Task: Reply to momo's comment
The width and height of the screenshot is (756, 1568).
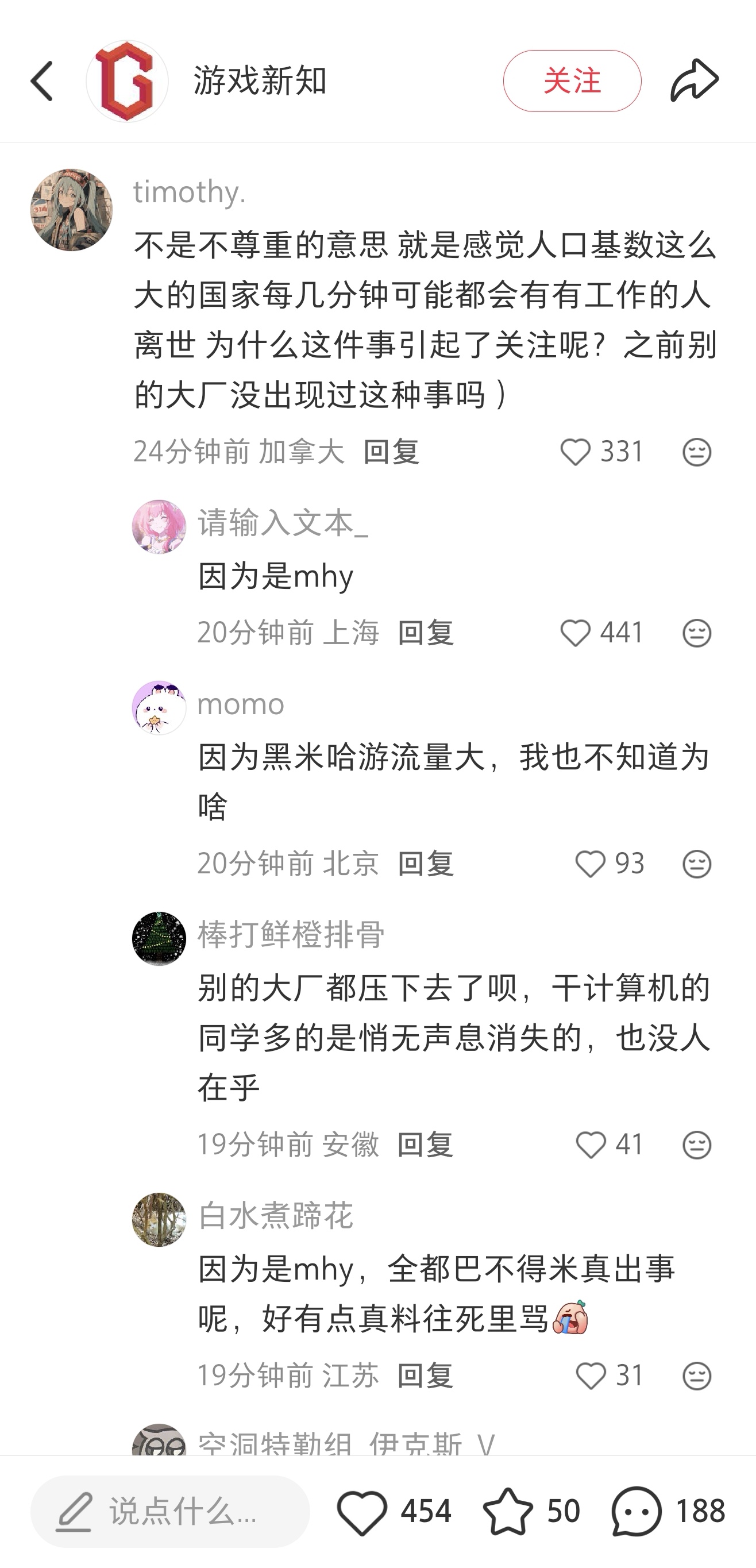Action: coord(426,864)
